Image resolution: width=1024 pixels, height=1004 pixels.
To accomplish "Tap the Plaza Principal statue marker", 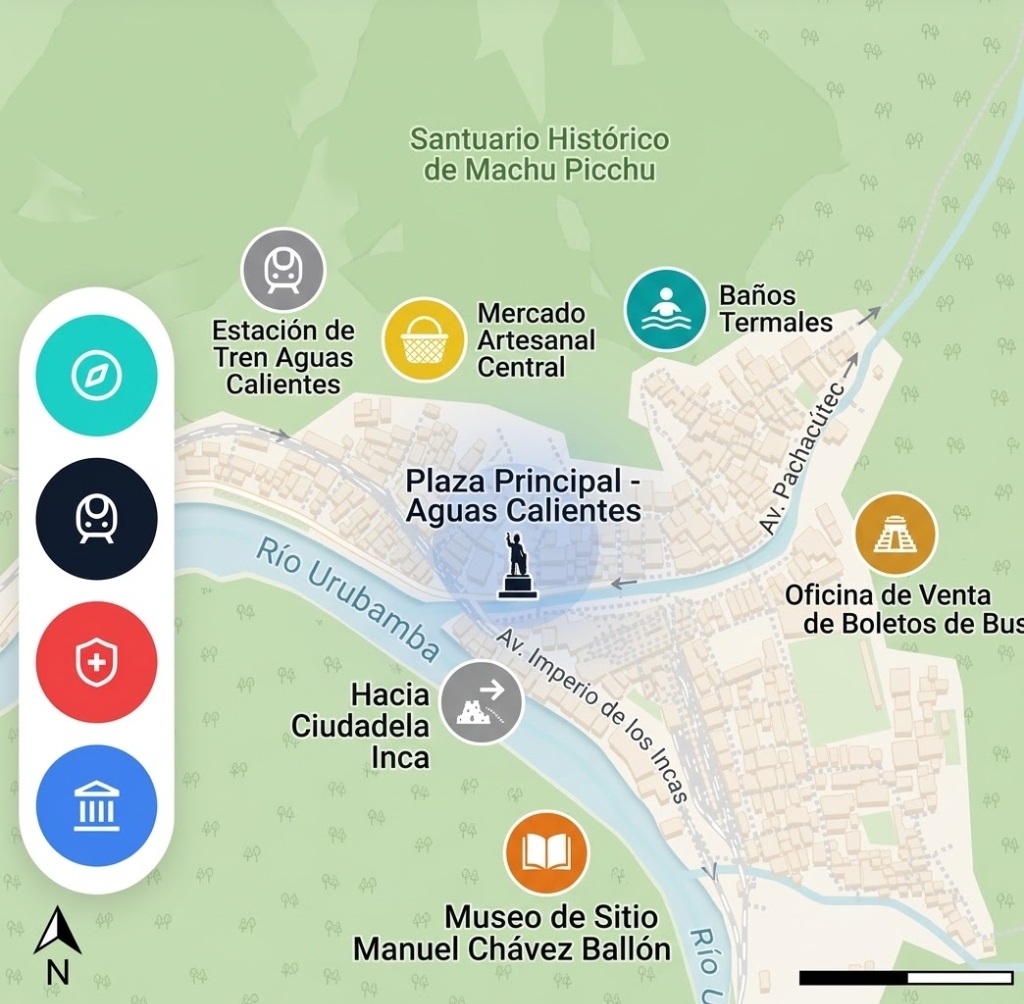I will (517, 568).
